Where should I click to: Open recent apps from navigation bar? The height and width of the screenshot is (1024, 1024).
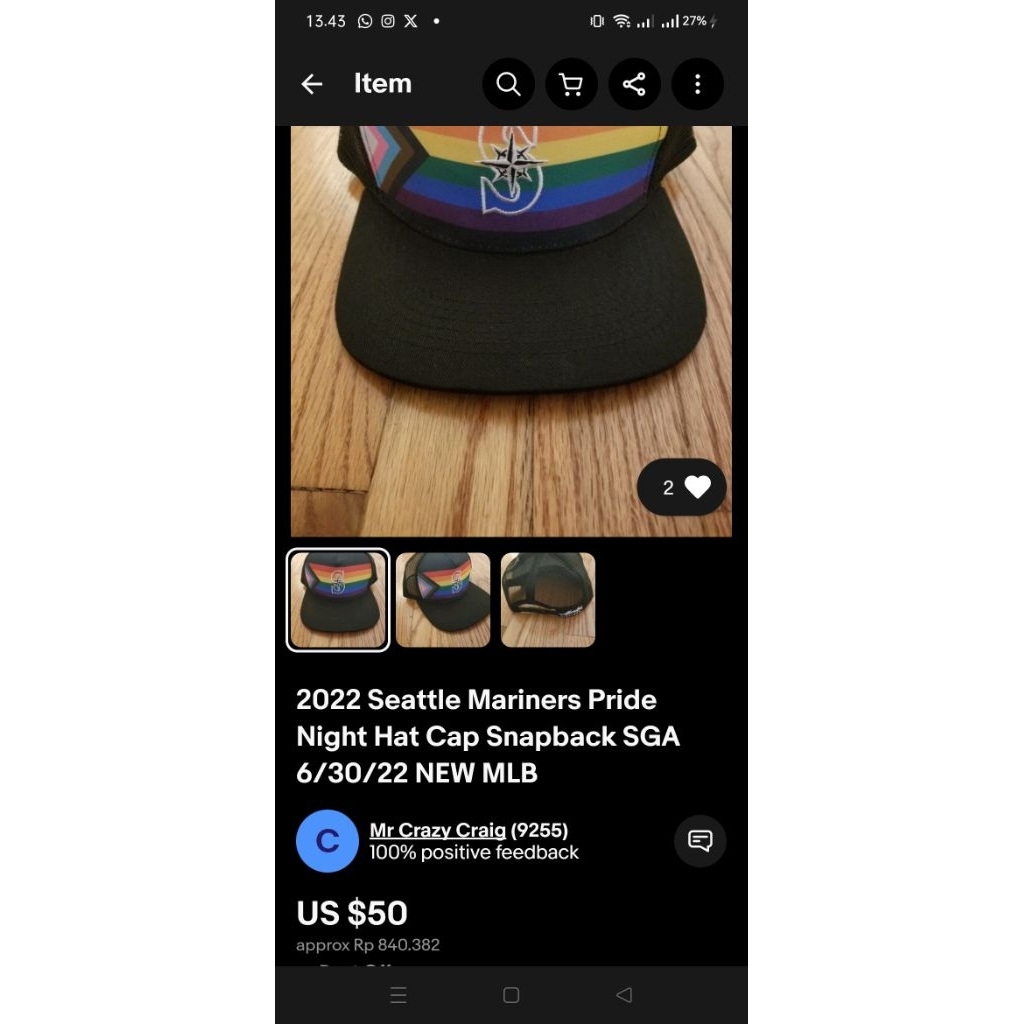pos(398,995)
